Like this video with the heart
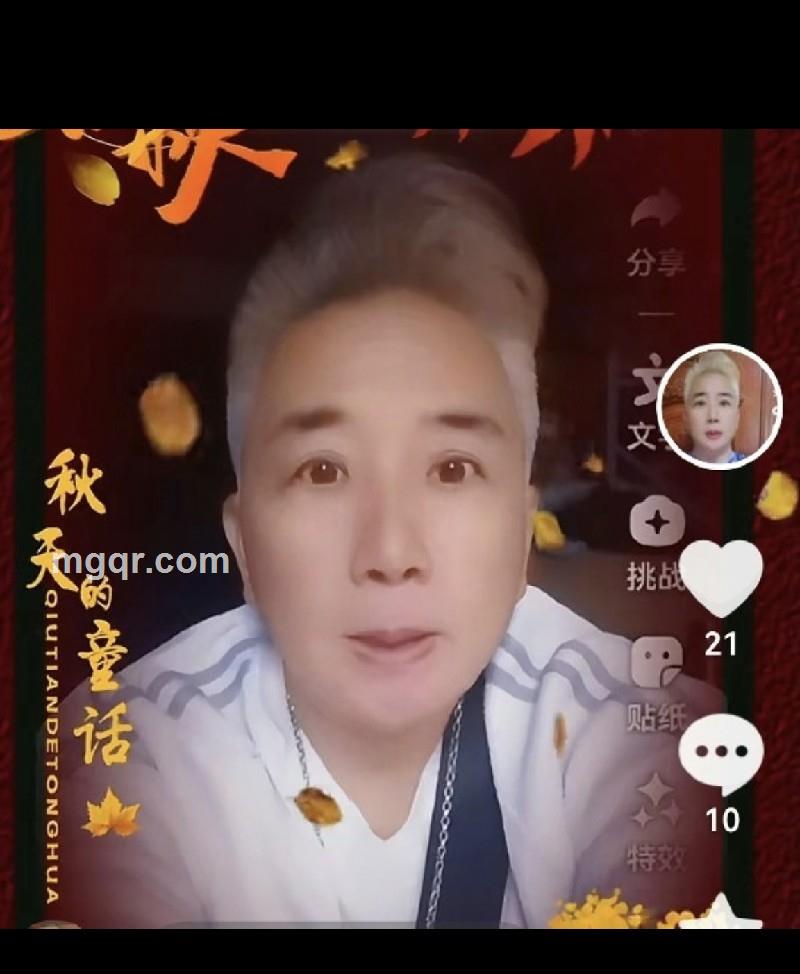The height and width of the screenshot is (974, 800). [720, 579]
